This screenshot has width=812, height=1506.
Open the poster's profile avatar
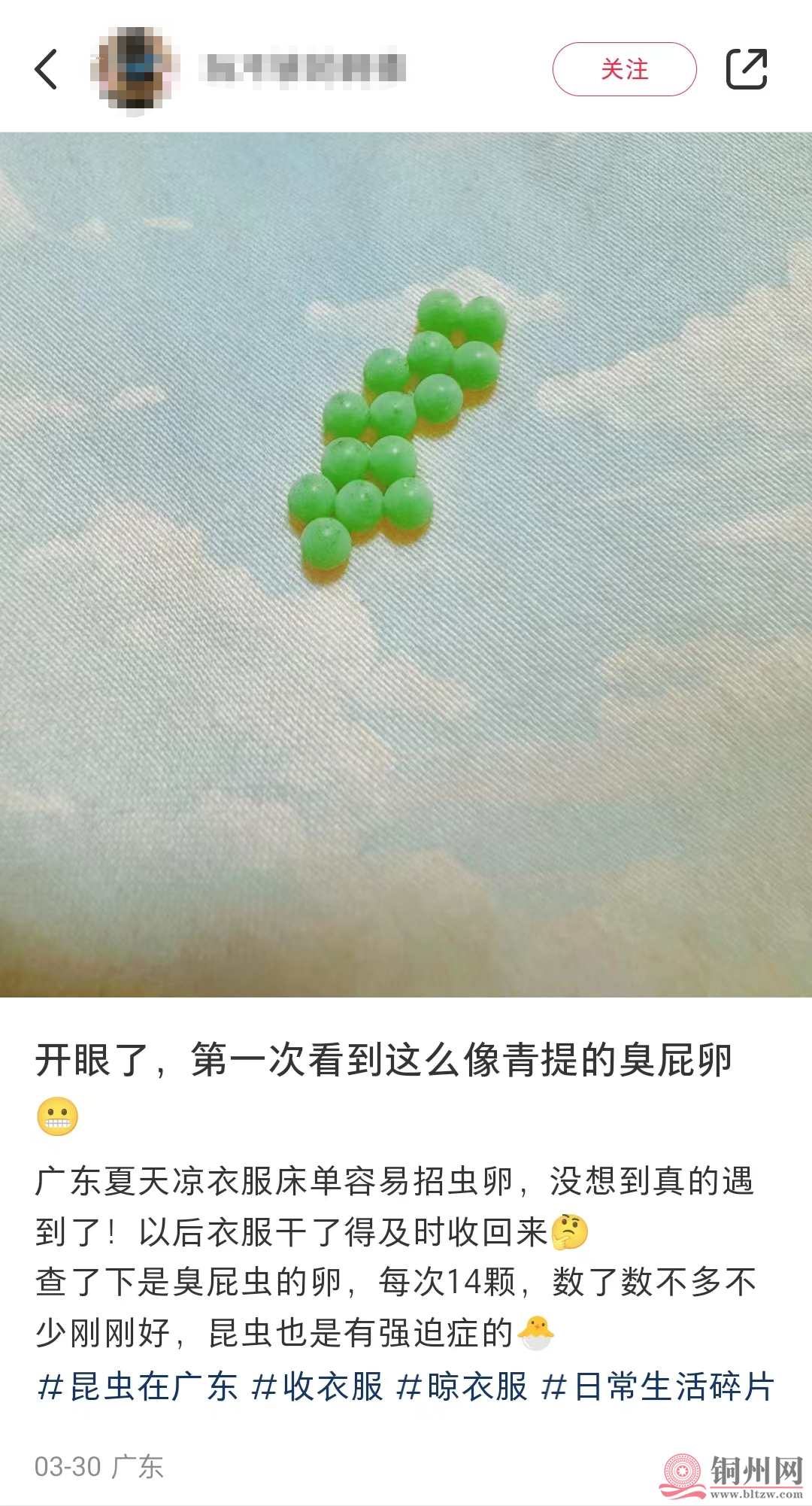point(135,68)
